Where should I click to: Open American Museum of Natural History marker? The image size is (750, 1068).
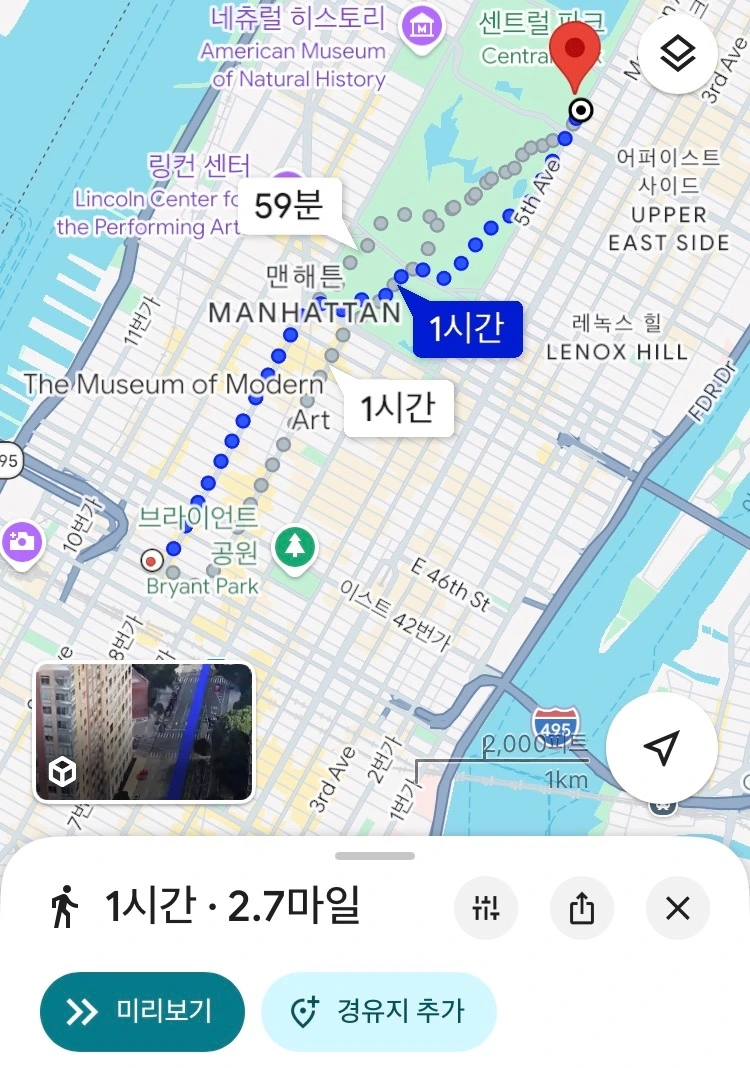coord(421,25)
